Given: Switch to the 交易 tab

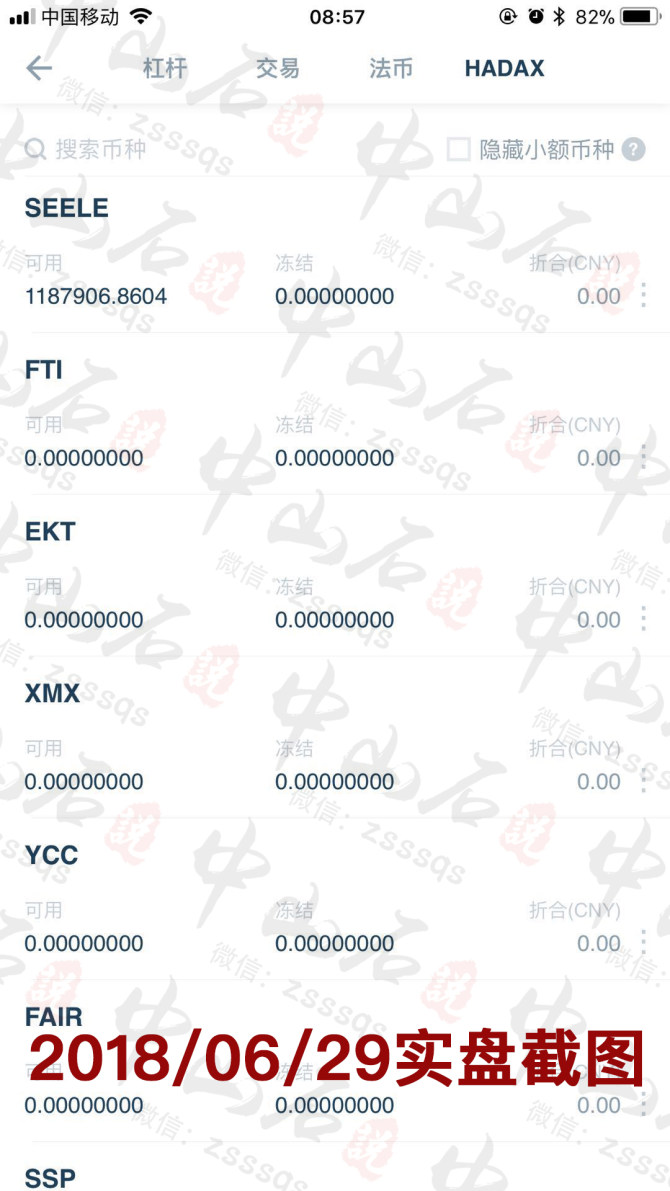Looking at the screenshot, I should (x=277, y=68).
